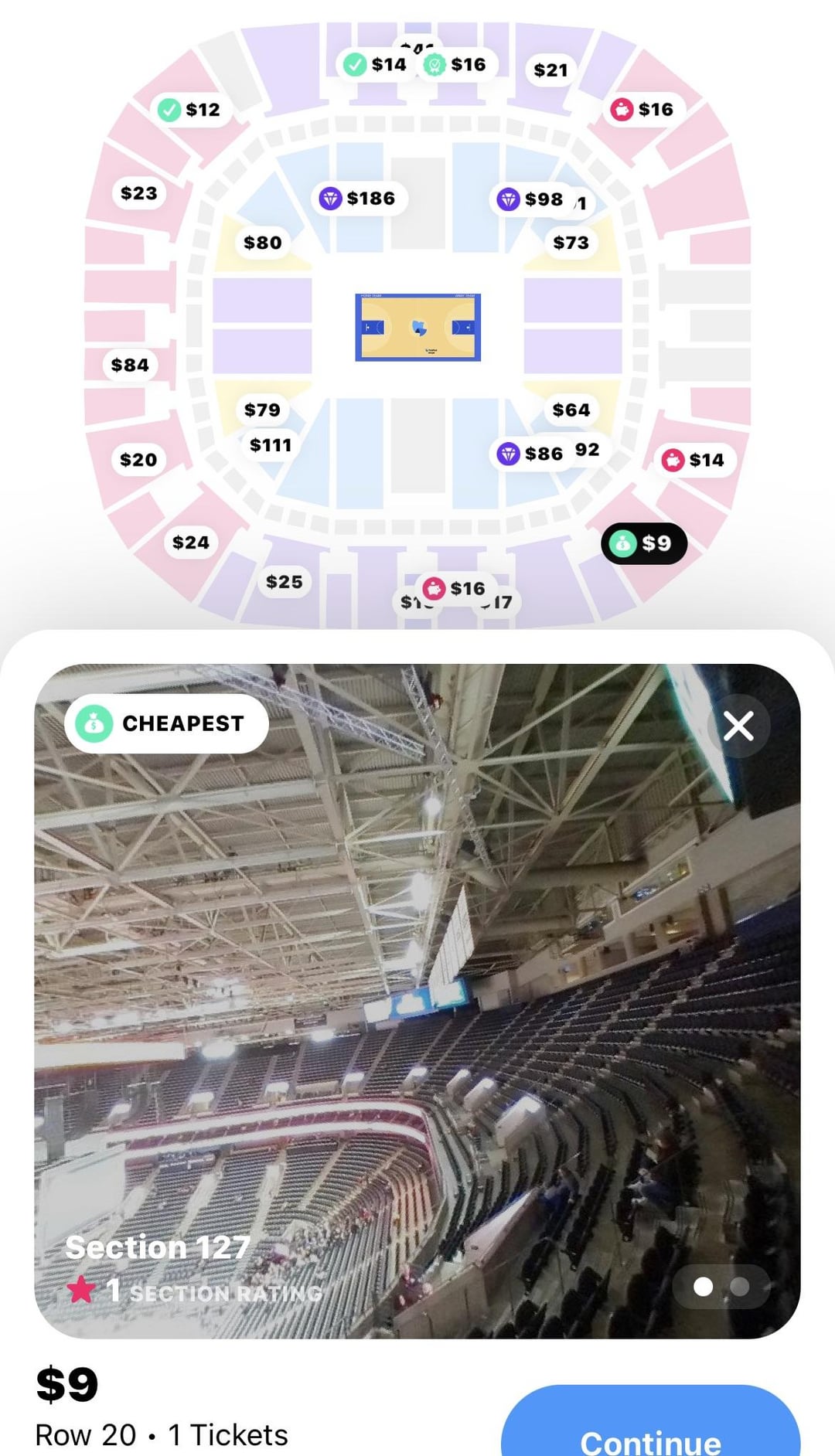Select the $186 premium price marker
Viewport: 835px width, 1456px height.
359,199
